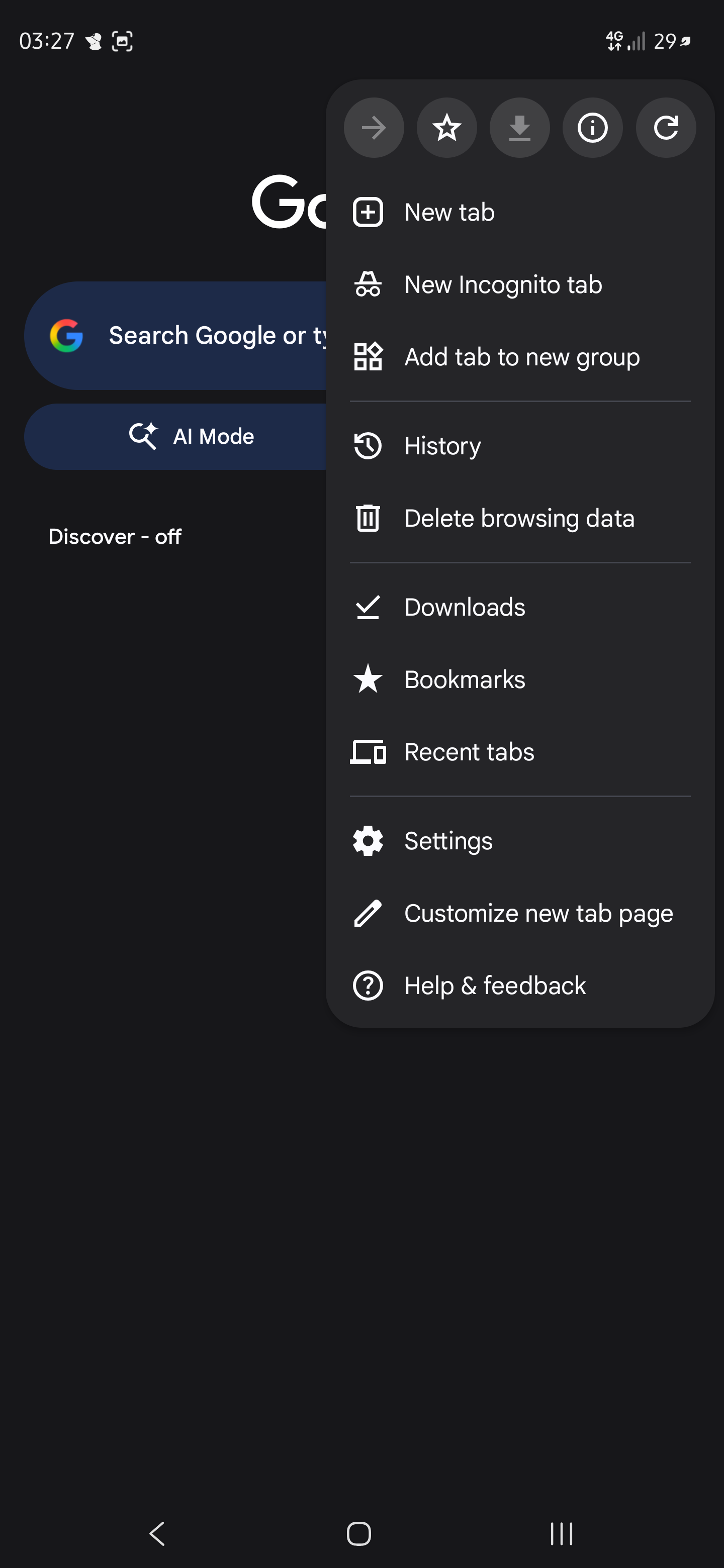
Task: Reload the page
Action: 666,128
